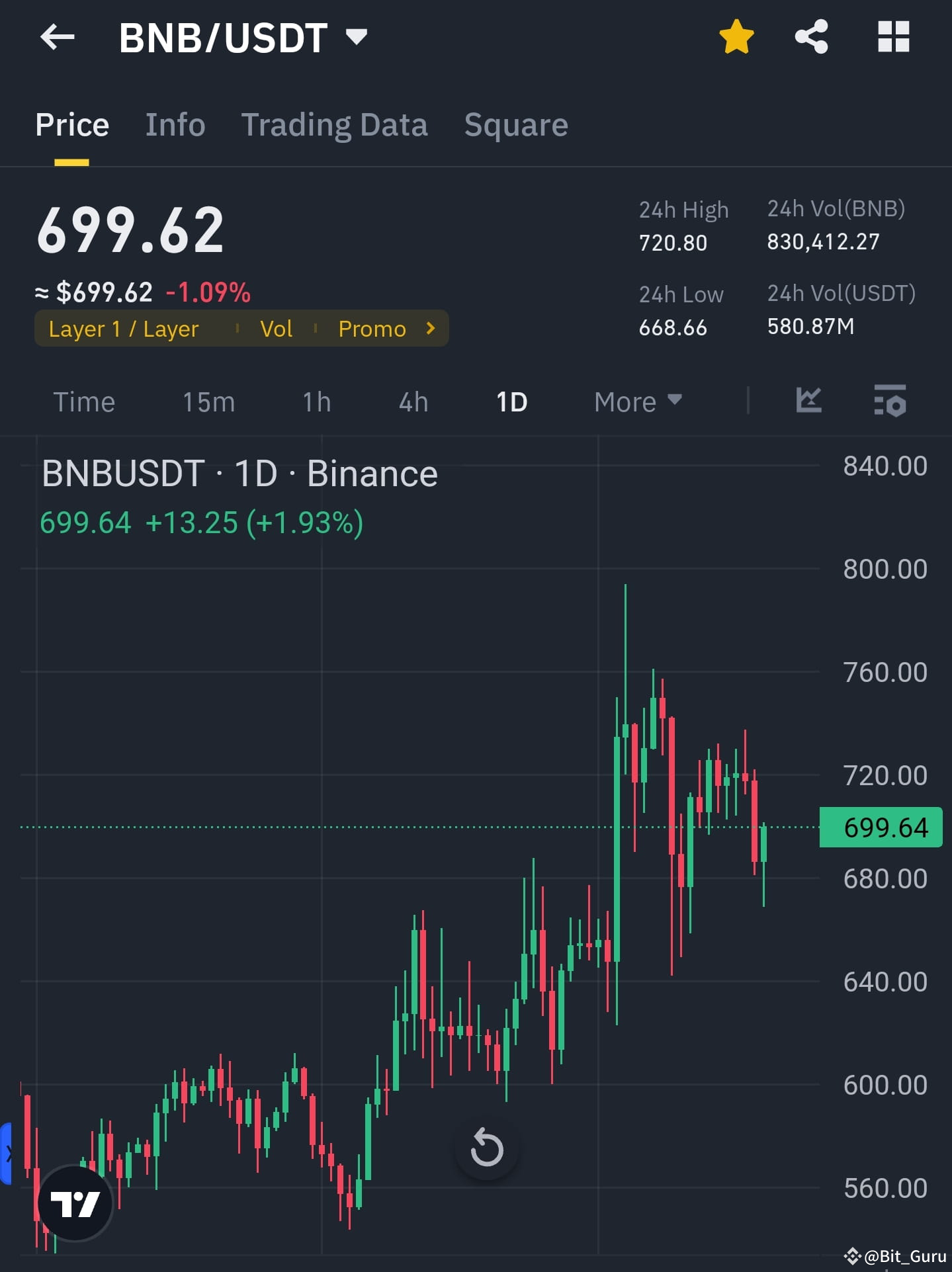Expand the More timeframe dropdown

point(637,401)
